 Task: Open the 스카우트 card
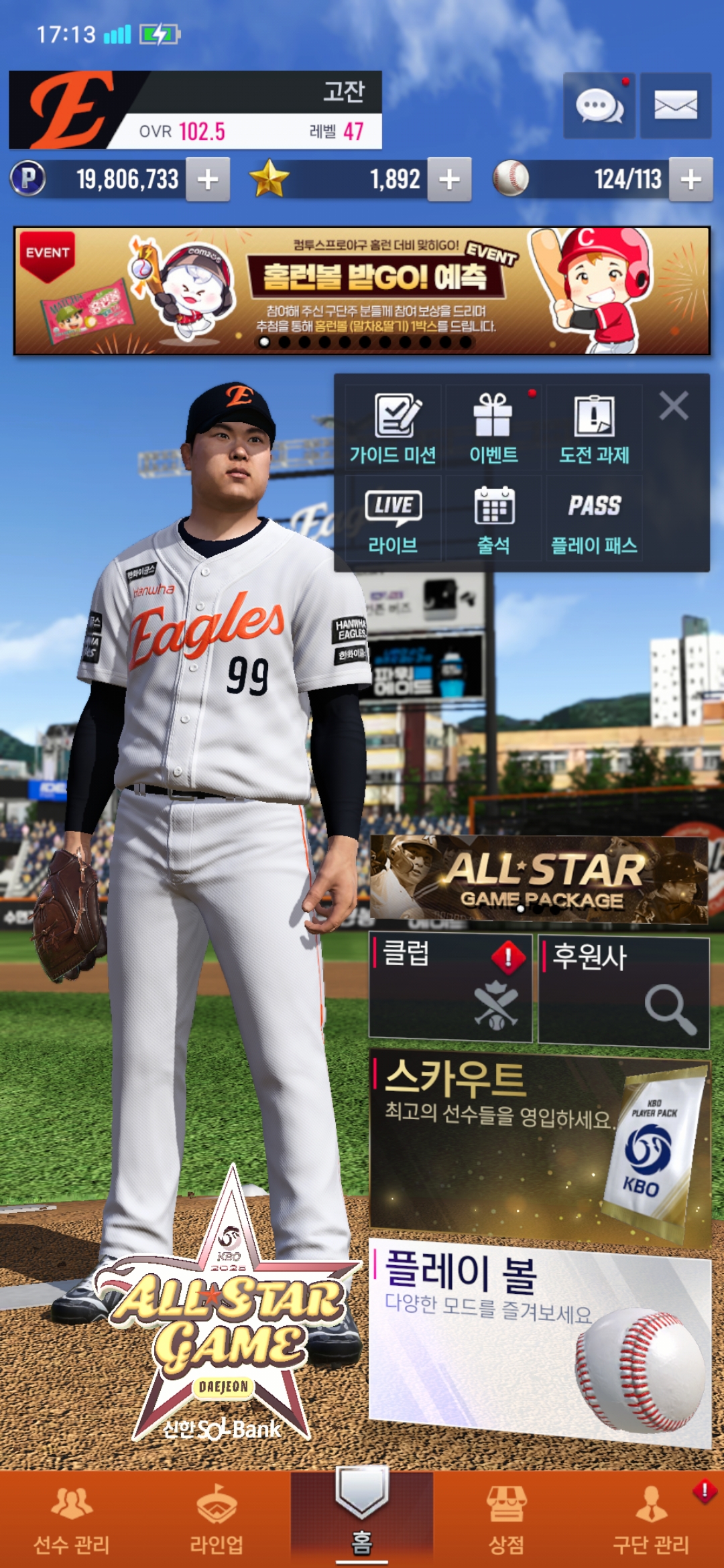pyautogui.click(x=540, y=1147)
